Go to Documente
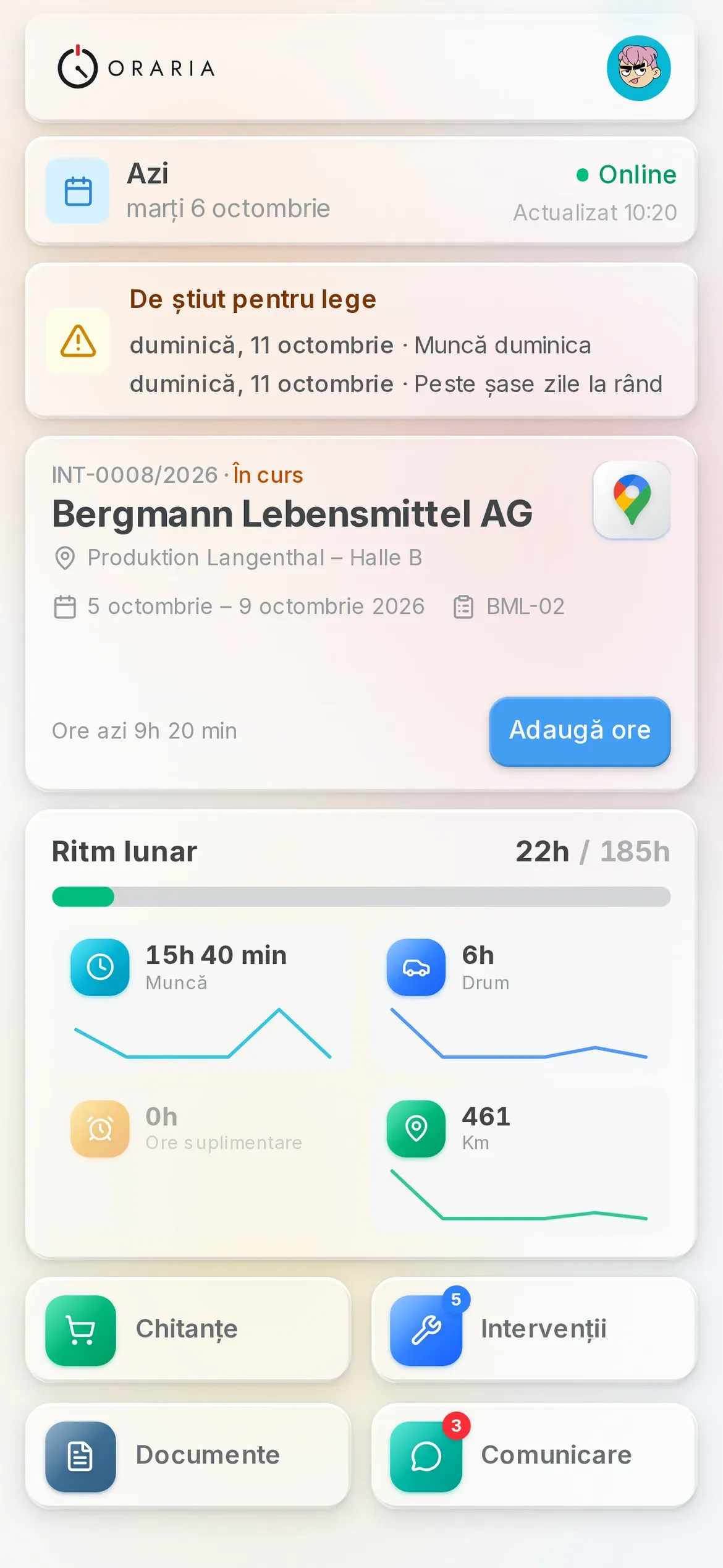 (x=188, y=1456)
